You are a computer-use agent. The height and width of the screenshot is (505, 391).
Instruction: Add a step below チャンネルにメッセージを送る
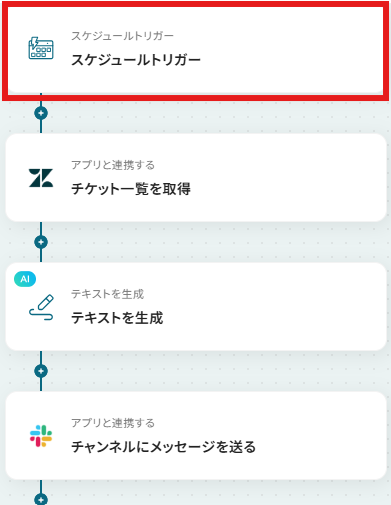[41, 500]
